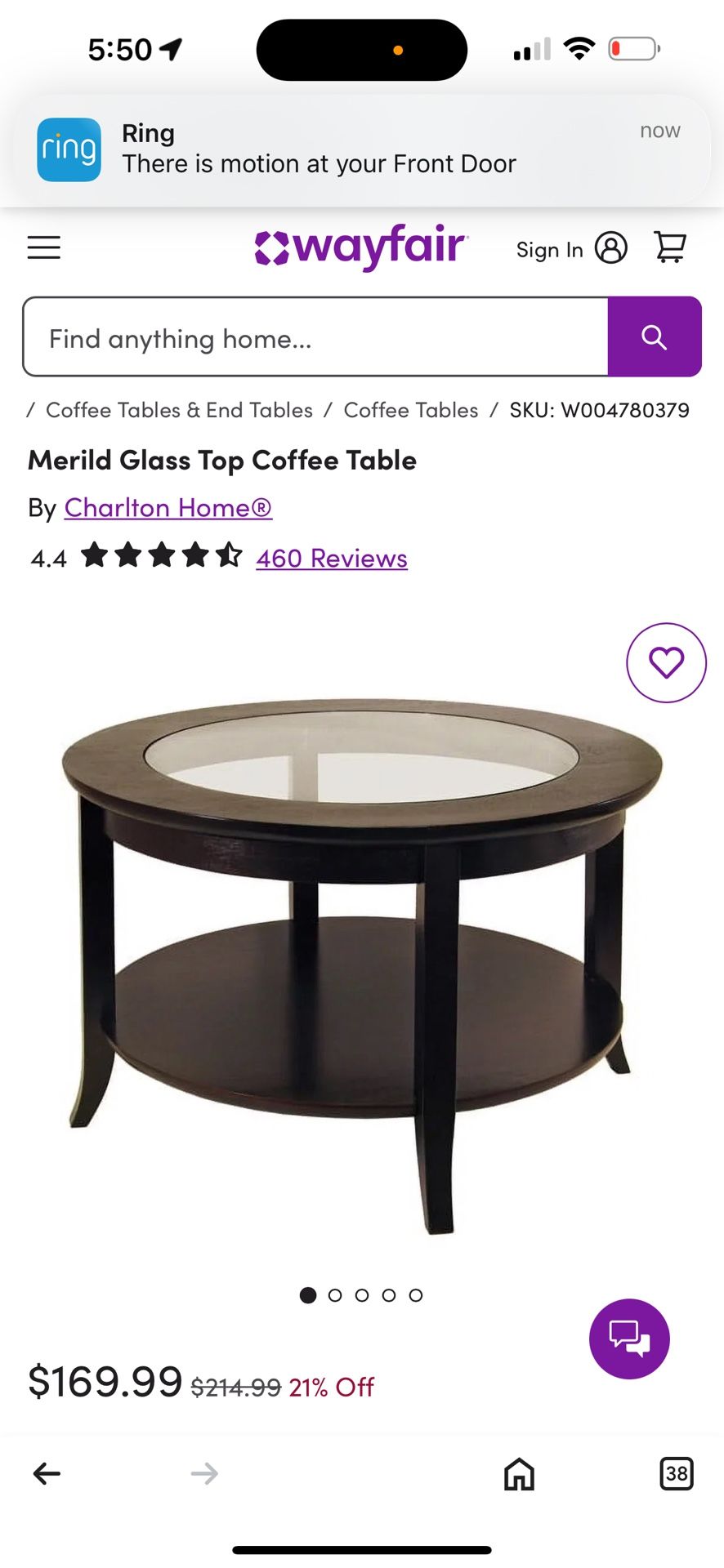The height and width of the screenshot is (1568, 724).
Task: Tap the Wayfair logo
Action: point(360,246)
